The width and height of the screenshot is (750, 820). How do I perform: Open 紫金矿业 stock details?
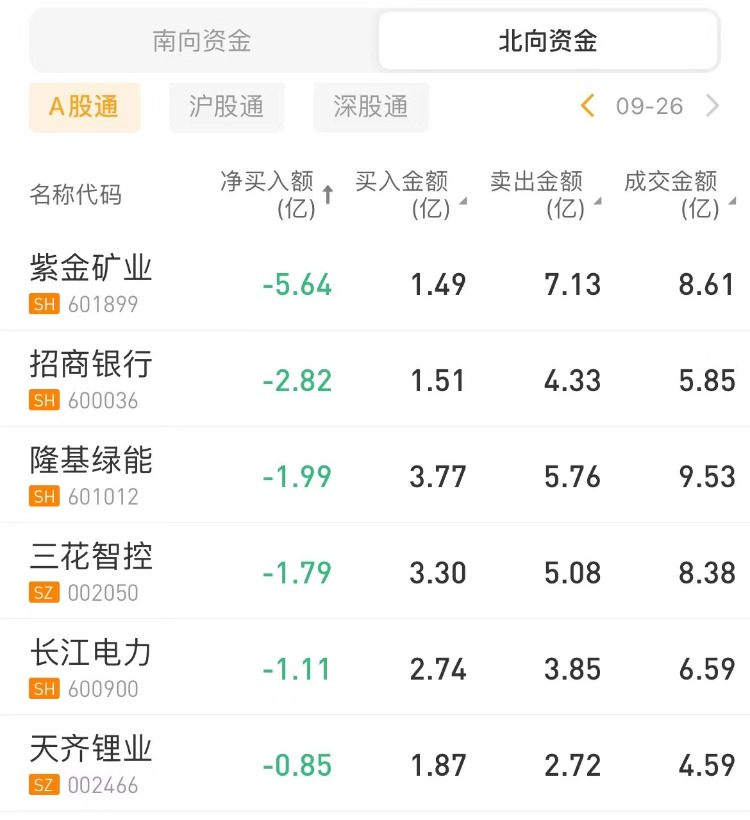[x=91, y=282]
